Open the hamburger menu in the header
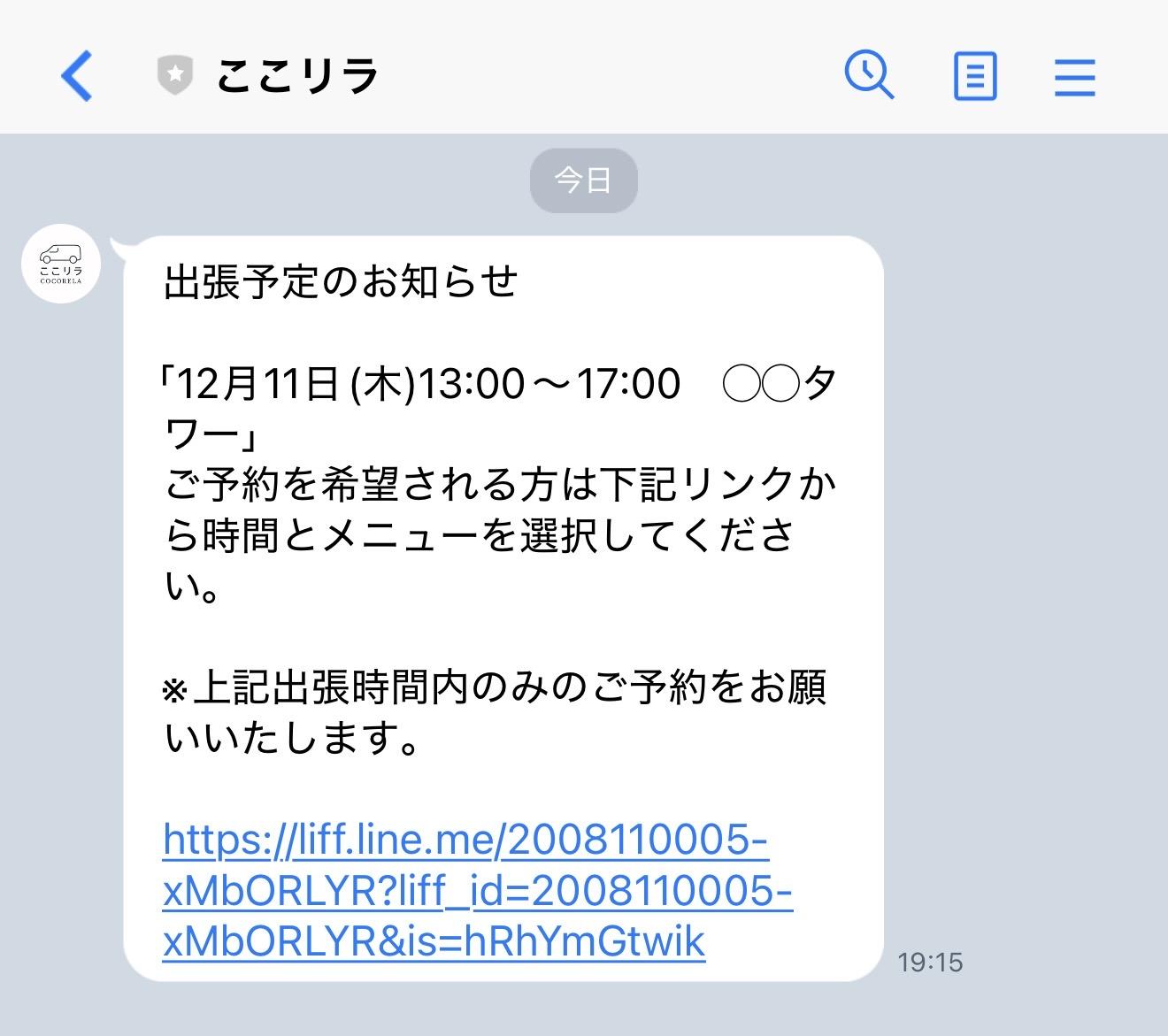 1075,77
